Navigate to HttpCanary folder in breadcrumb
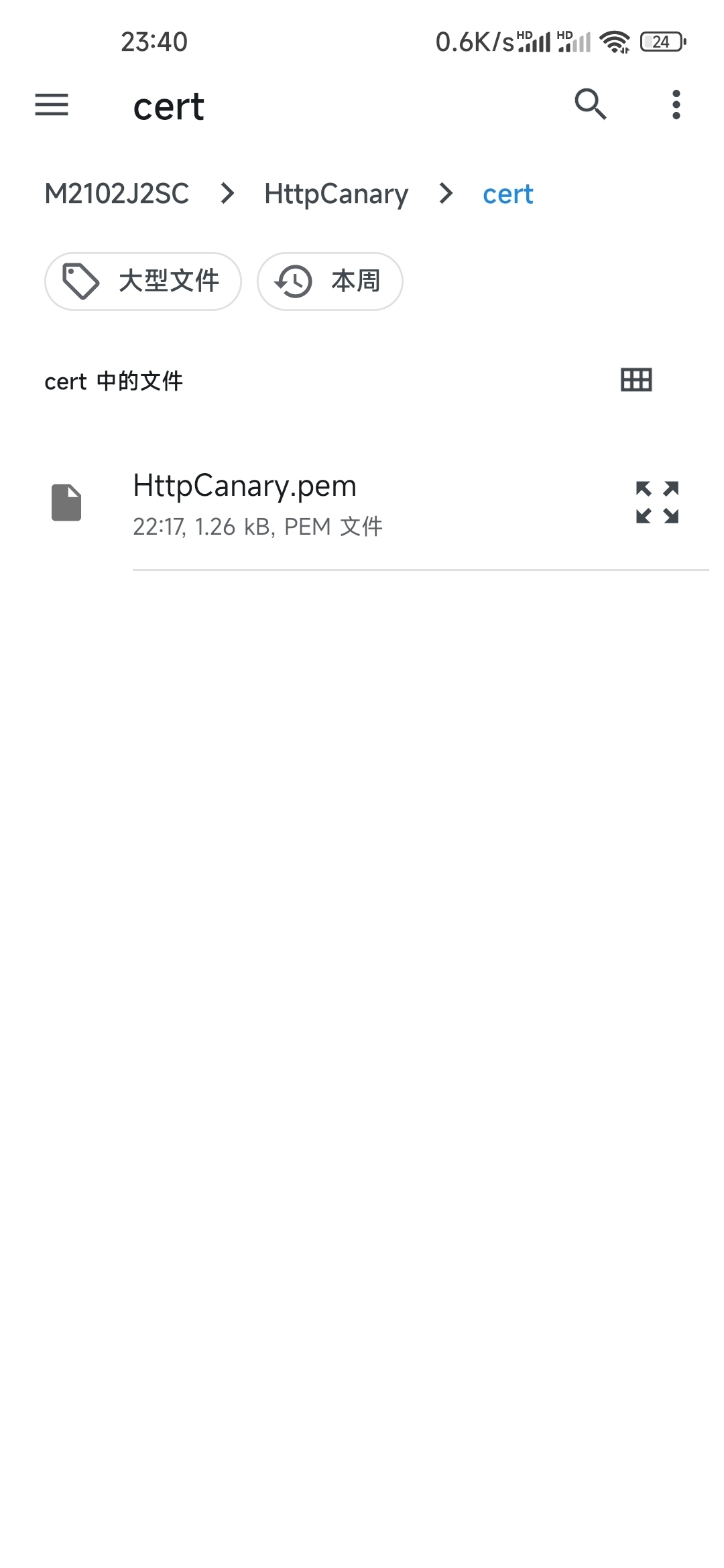Viewport: 724px width, 1568px height. (336, 194)
